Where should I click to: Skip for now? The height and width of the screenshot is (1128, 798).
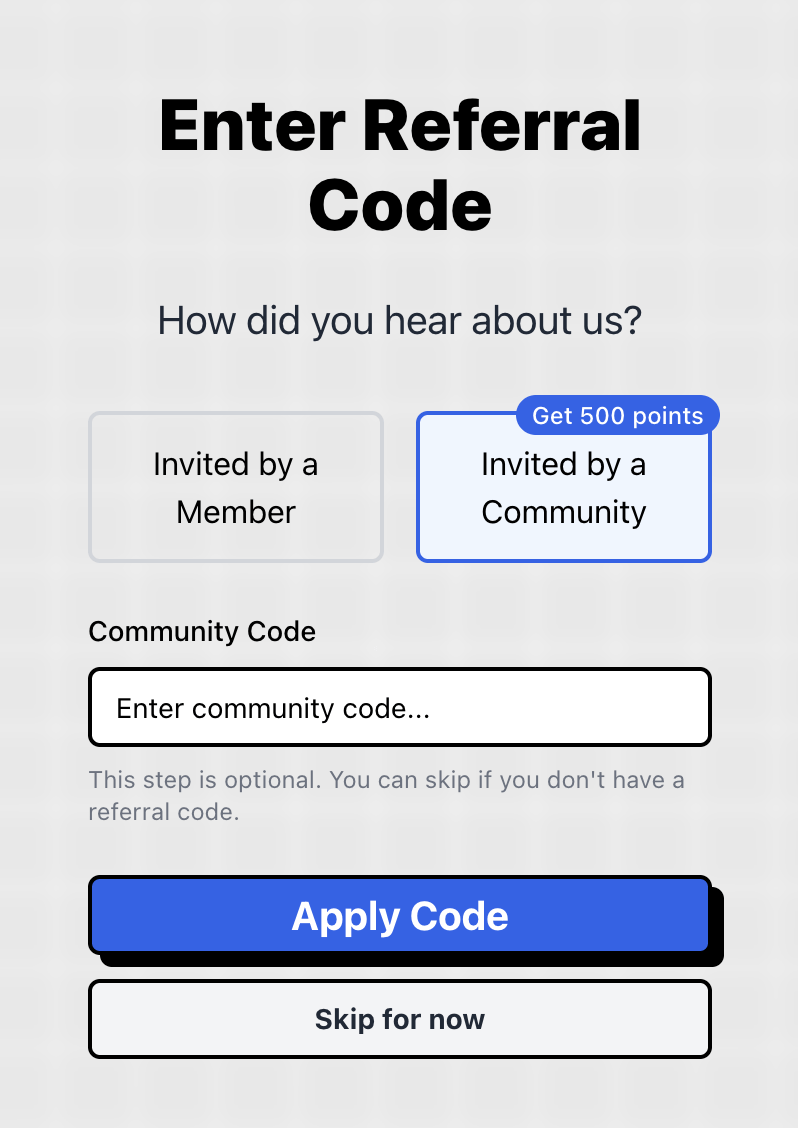click(x=399, y=1019)
